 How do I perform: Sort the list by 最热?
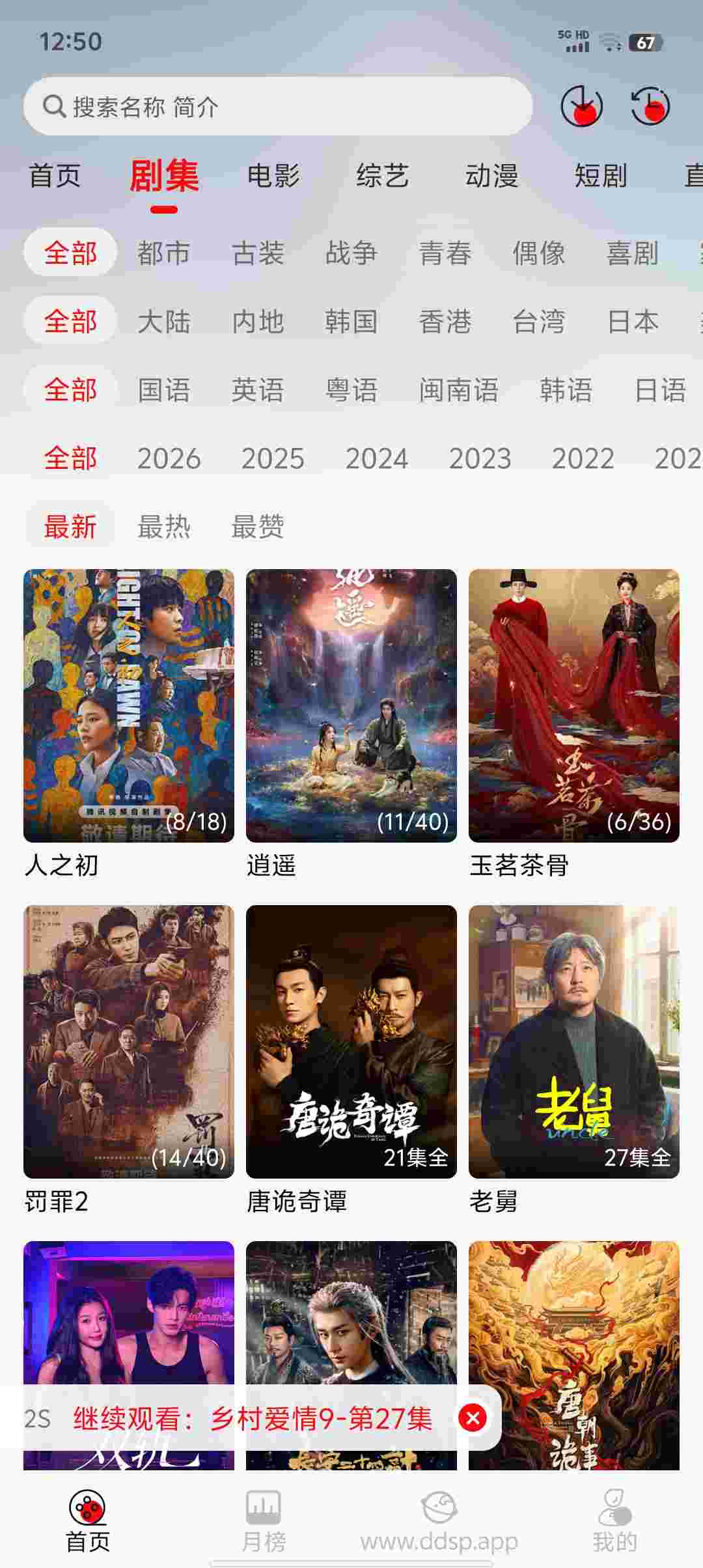click(x=163, y=527)
